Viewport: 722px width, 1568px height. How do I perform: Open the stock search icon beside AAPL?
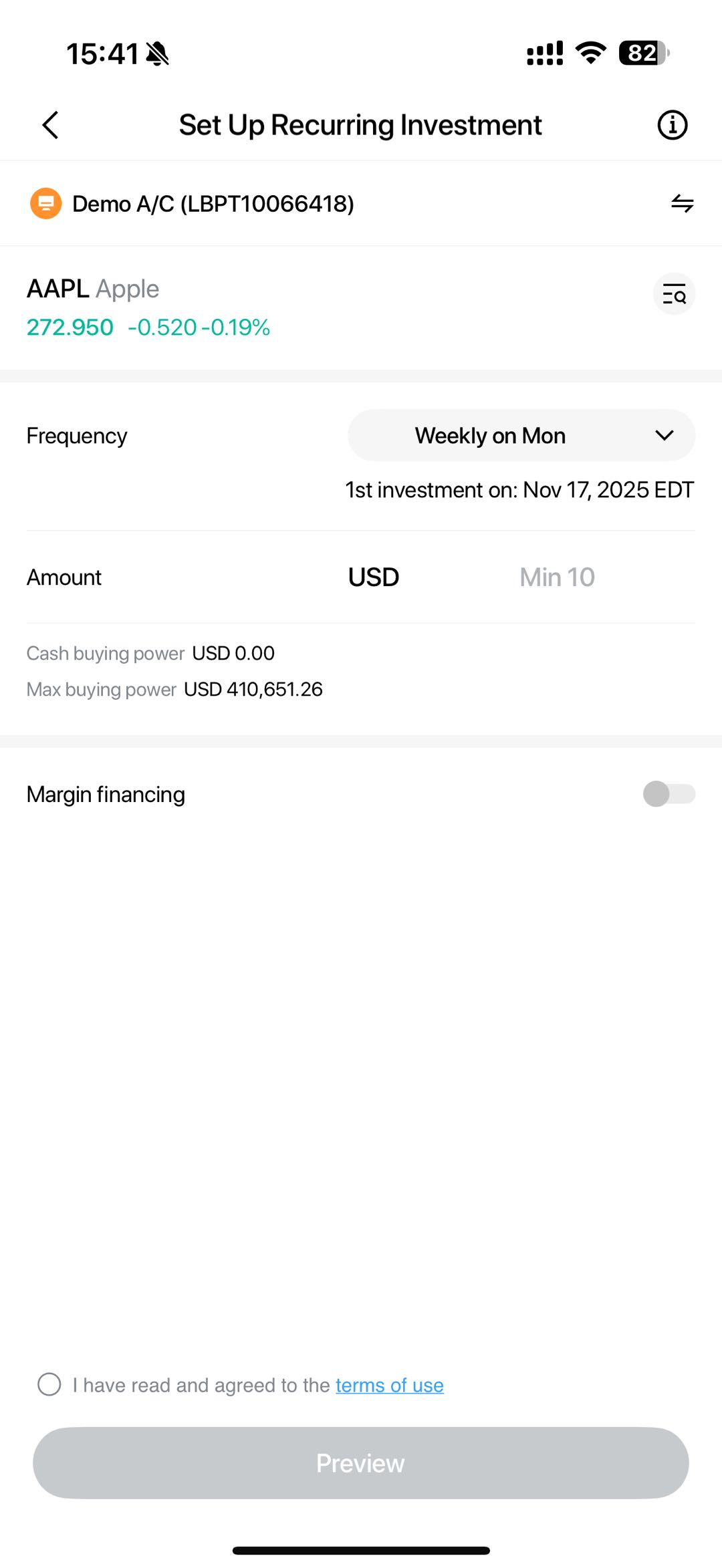point(674,294)
